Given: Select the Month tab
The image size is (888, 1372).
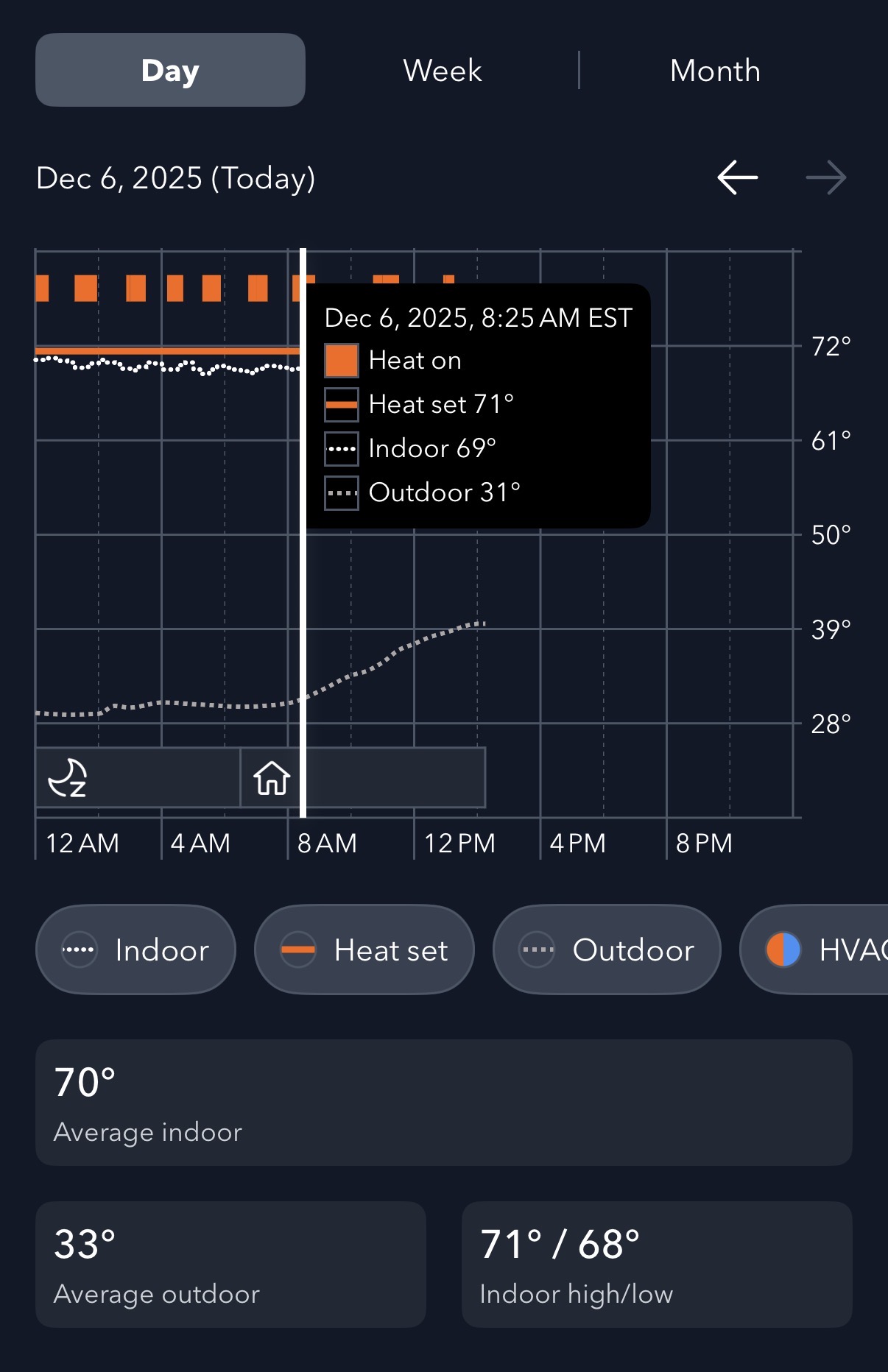Looking at the screenshot, I should 714,71.
